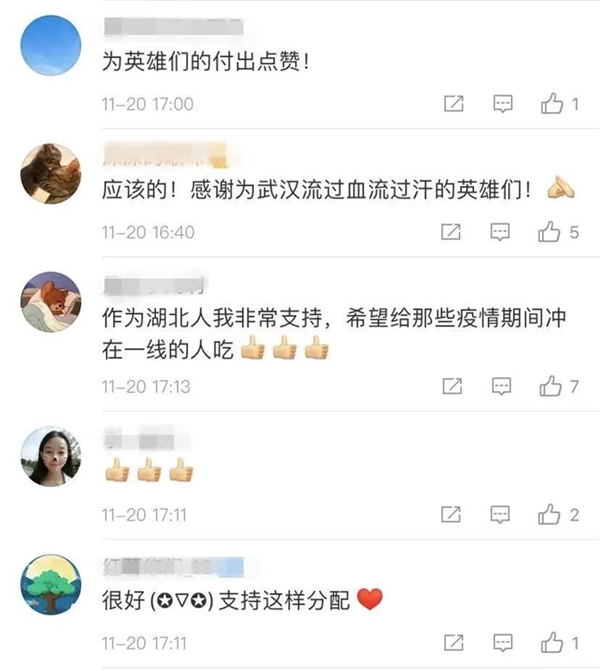Like the comment with three thumbs-up emojis
This screenshot has width=600, height=671.
point(549,514)
